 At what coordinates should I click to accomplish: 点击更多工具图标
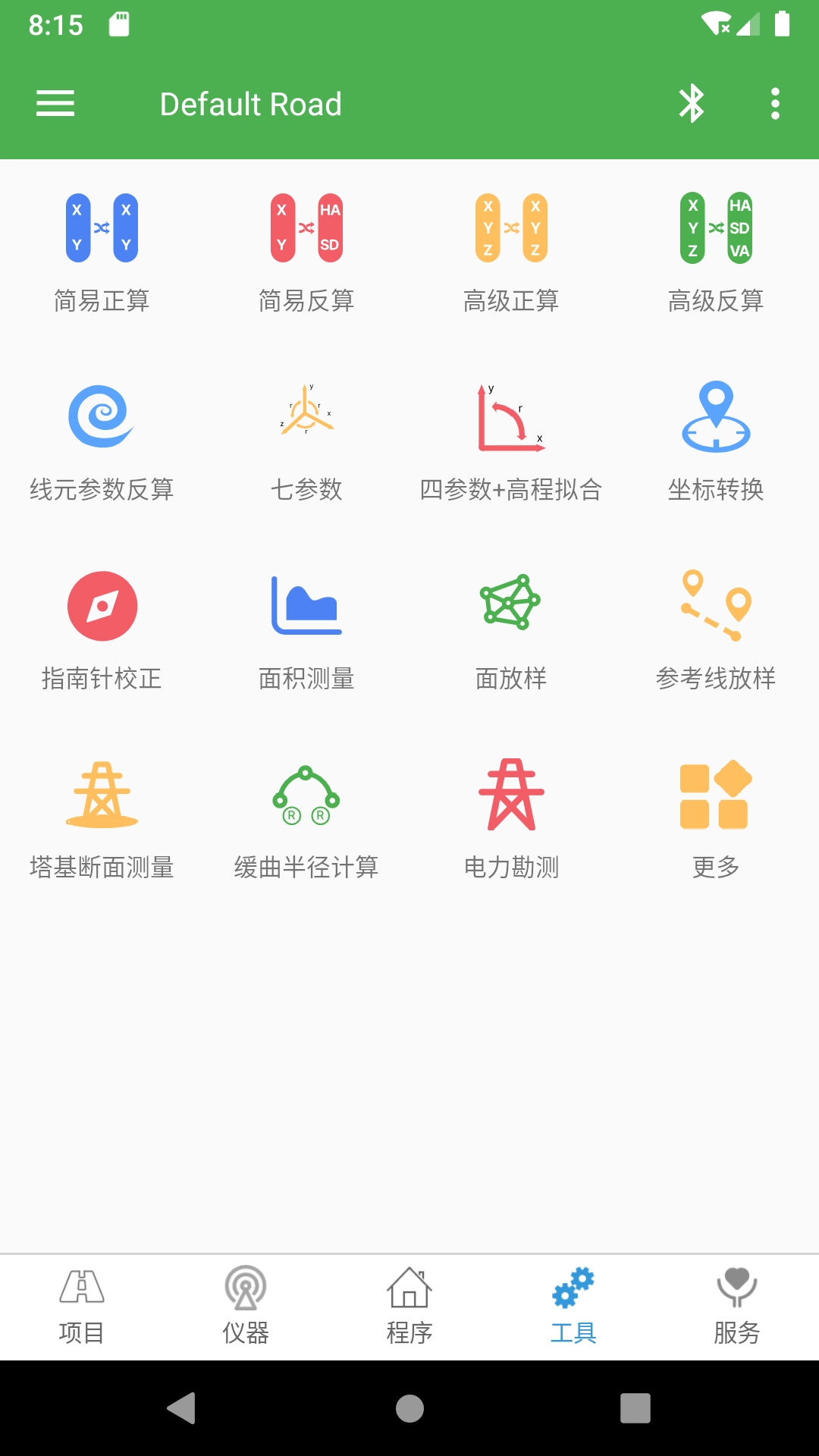[715, 819]
